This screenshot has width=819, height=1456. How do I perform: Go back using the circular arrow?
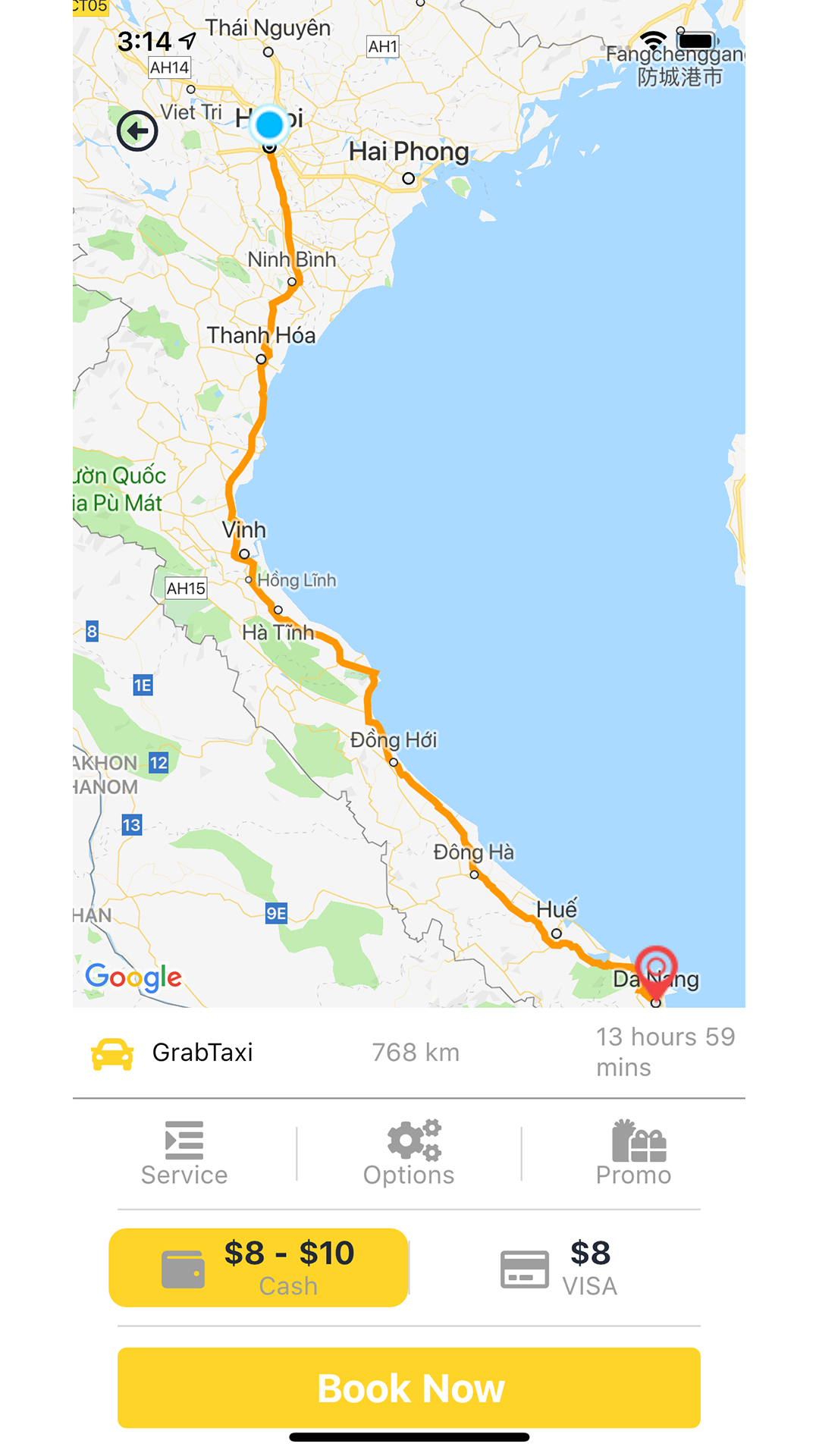(137, 131)
